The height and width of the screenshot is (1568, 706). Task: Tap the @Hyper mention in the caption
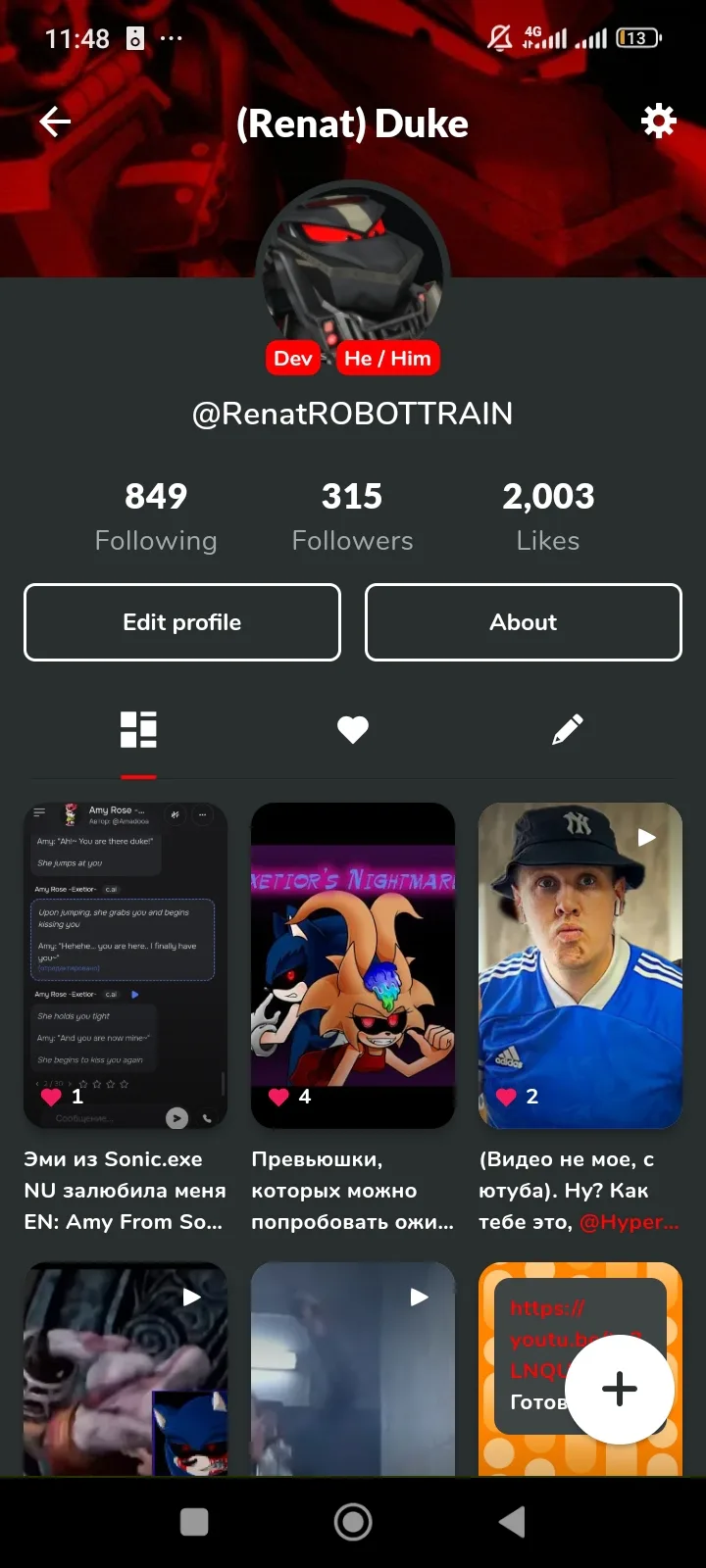coord(630,1222)
